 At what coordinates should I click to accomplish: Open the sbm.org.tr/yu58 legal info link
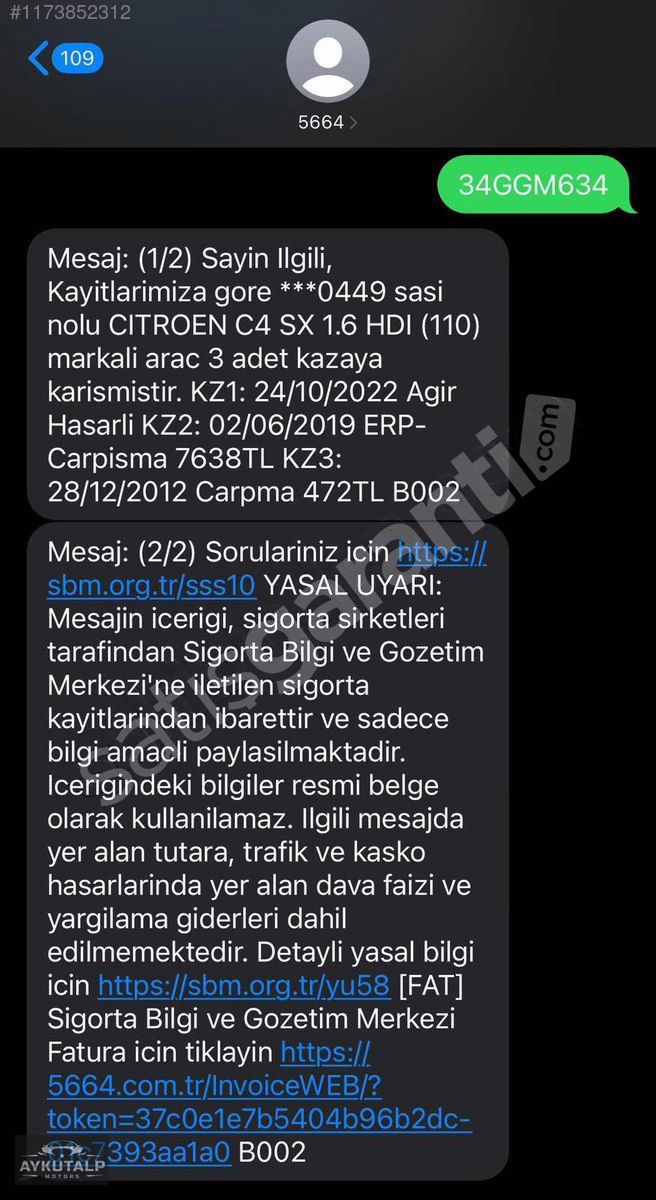tap(244, 985)
